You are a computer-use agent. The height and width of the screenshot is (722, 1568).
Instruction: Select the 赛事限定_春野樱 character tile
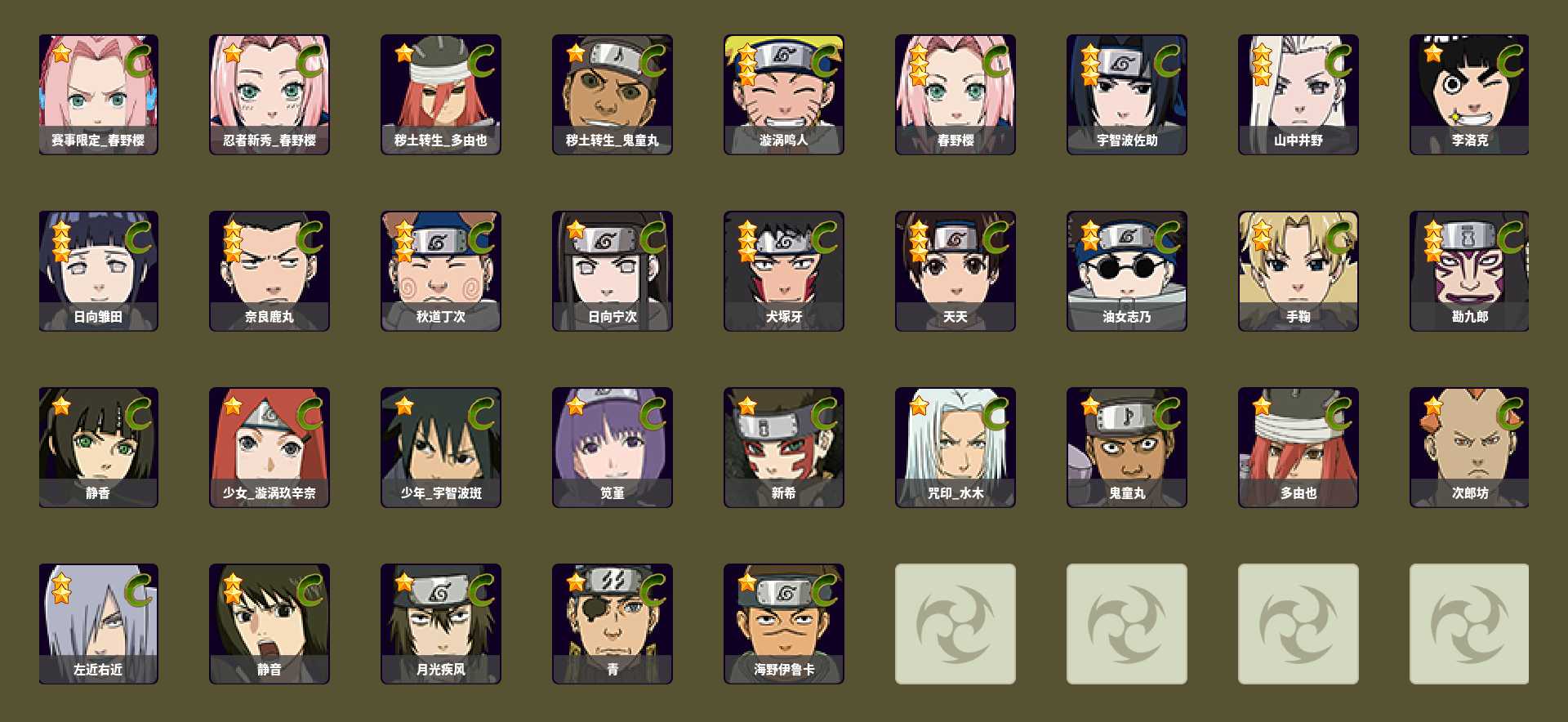98,94
